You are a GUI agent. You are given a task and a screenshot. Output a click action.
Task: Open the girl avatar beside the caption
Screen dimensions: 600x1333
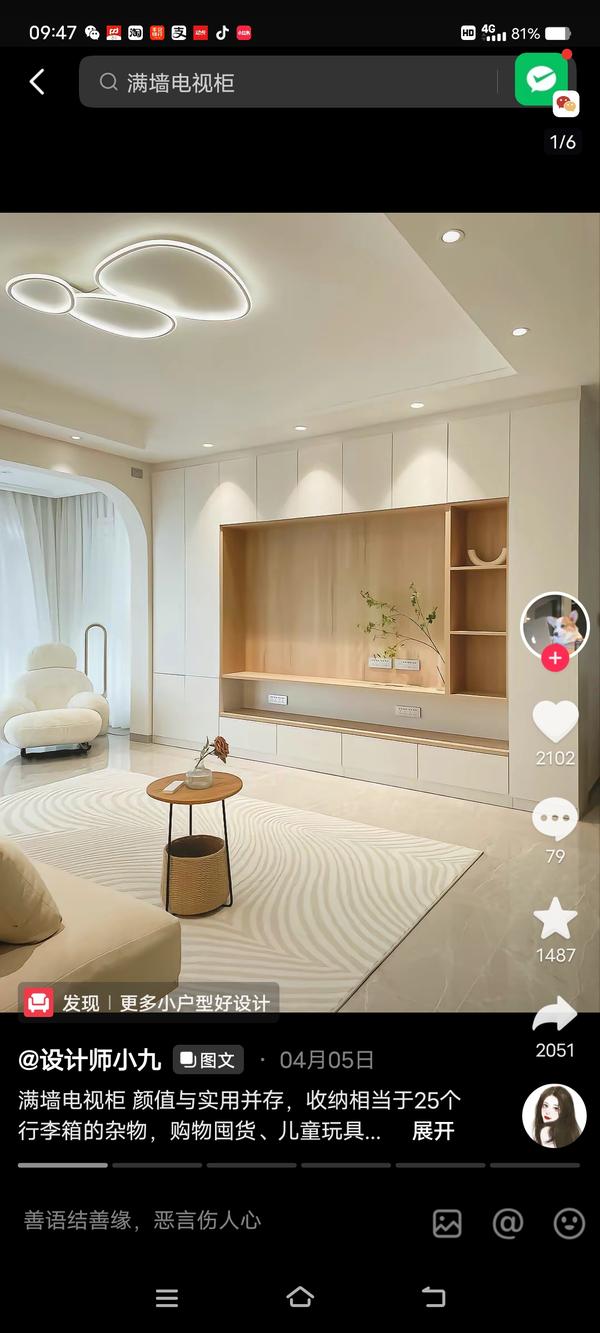click(x=554, y=1115)
